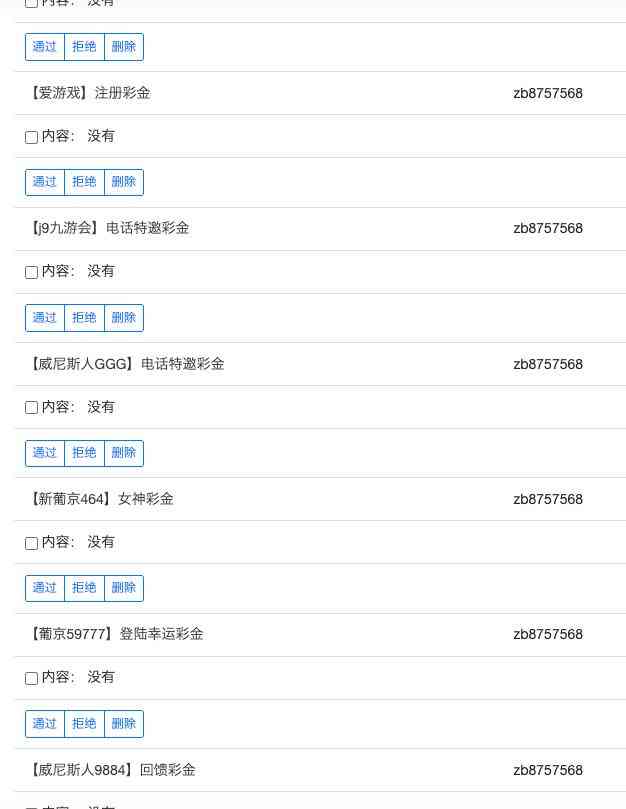Approve the 【威尼斯人GGG】电话特邀彩金 entry
This screenshot has width=626, height=809.
(x=45, y=453)
